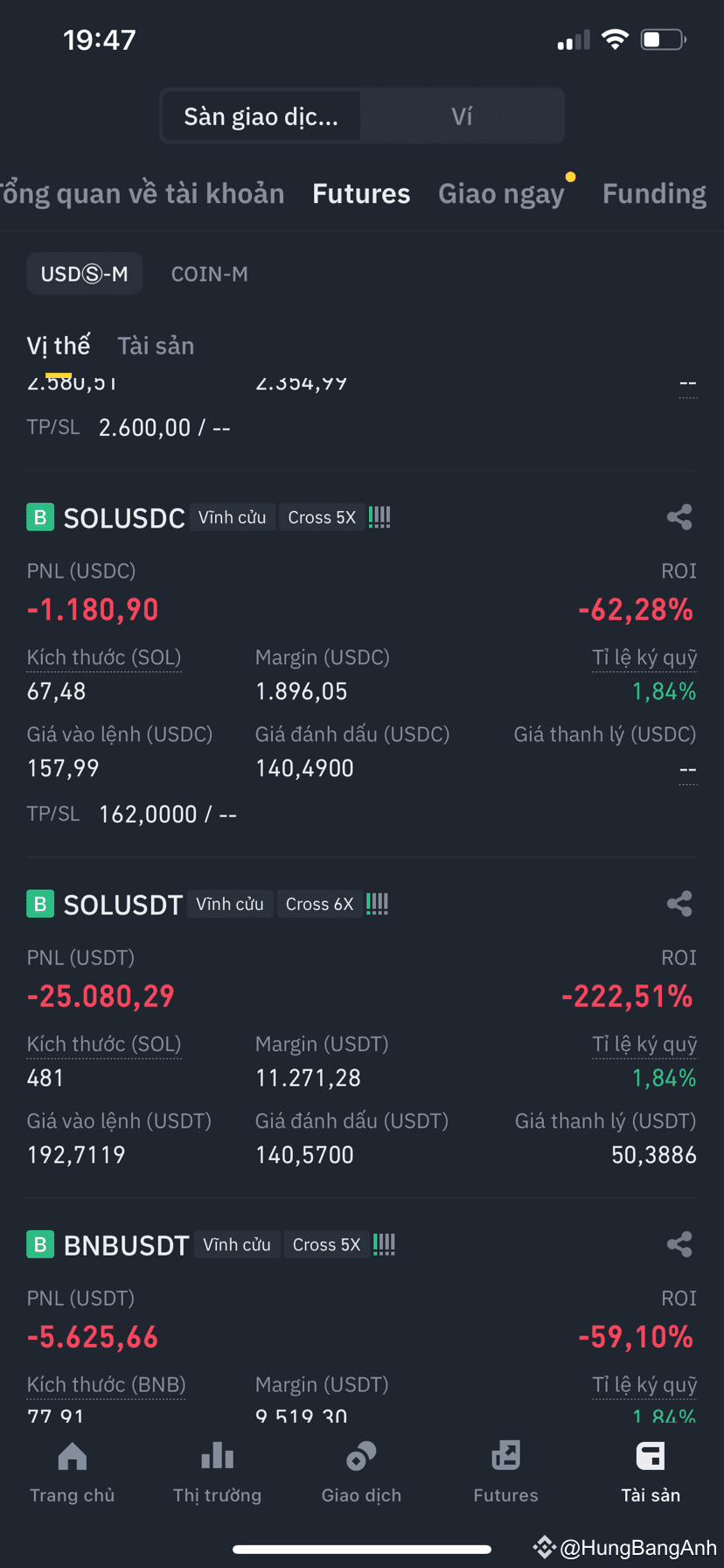This screenshot has width=724, height=1568.
Task: Open Cross 5X leverage setting on SOLUSDC
Action: (321, 517)
